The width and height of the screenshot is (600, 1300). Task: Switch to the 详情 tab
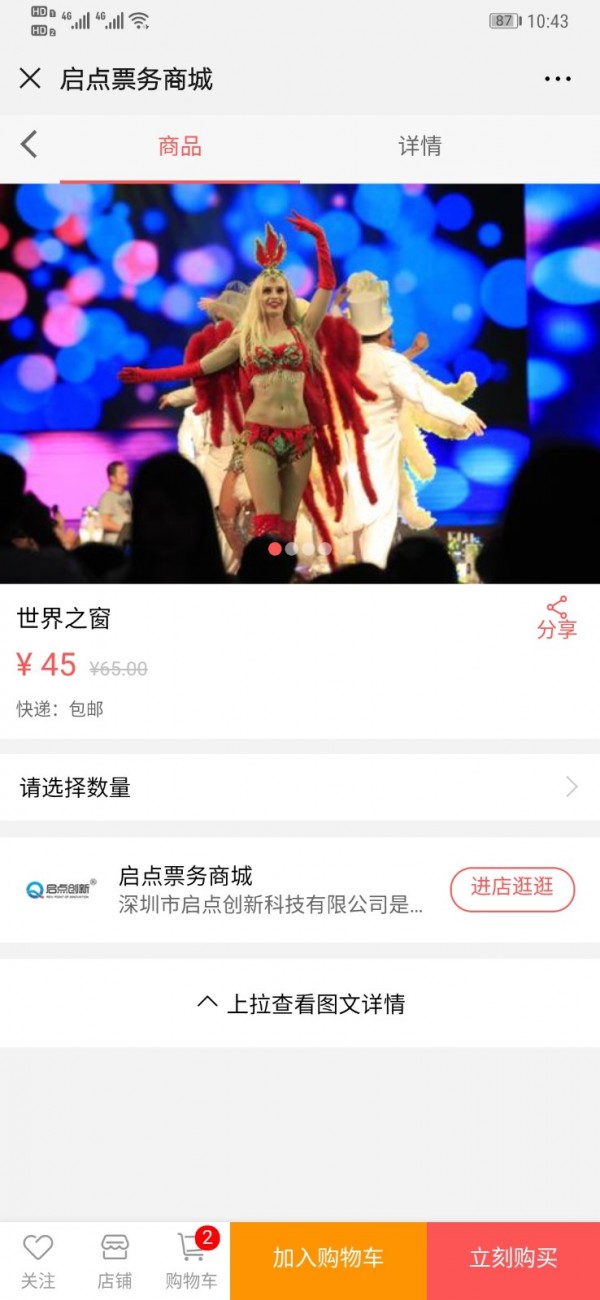[420, 146]
